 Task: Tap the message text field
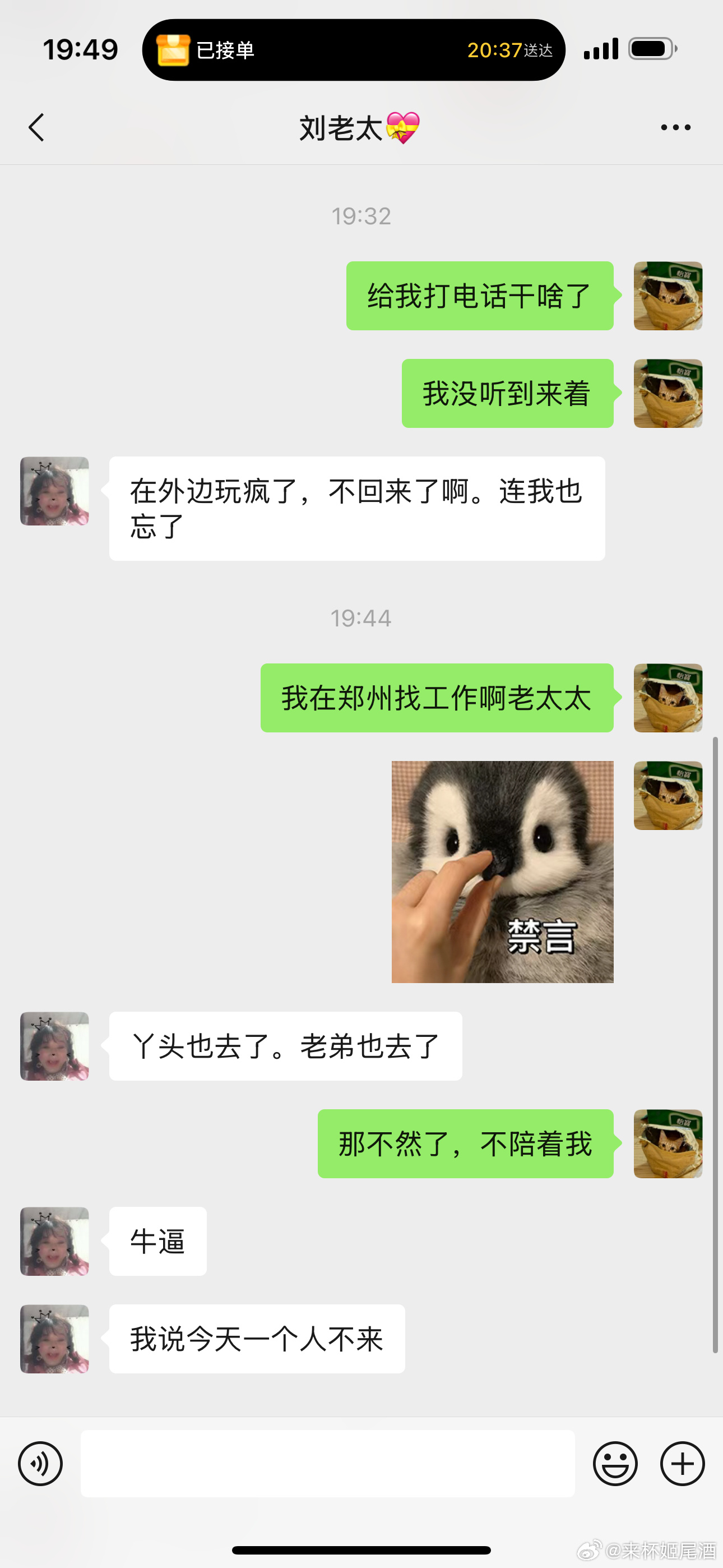327,1463
